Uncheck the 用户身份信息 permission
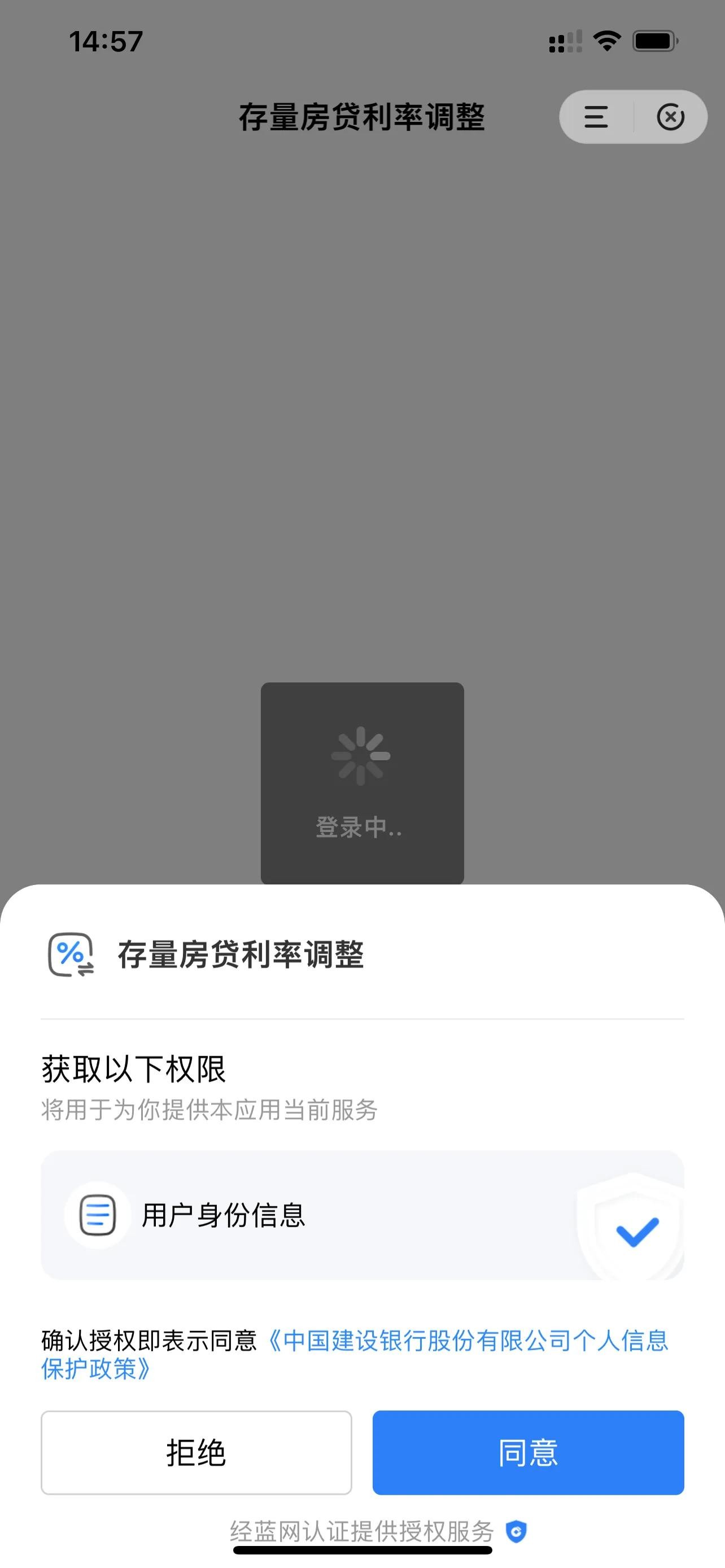 pos(637,1232)
